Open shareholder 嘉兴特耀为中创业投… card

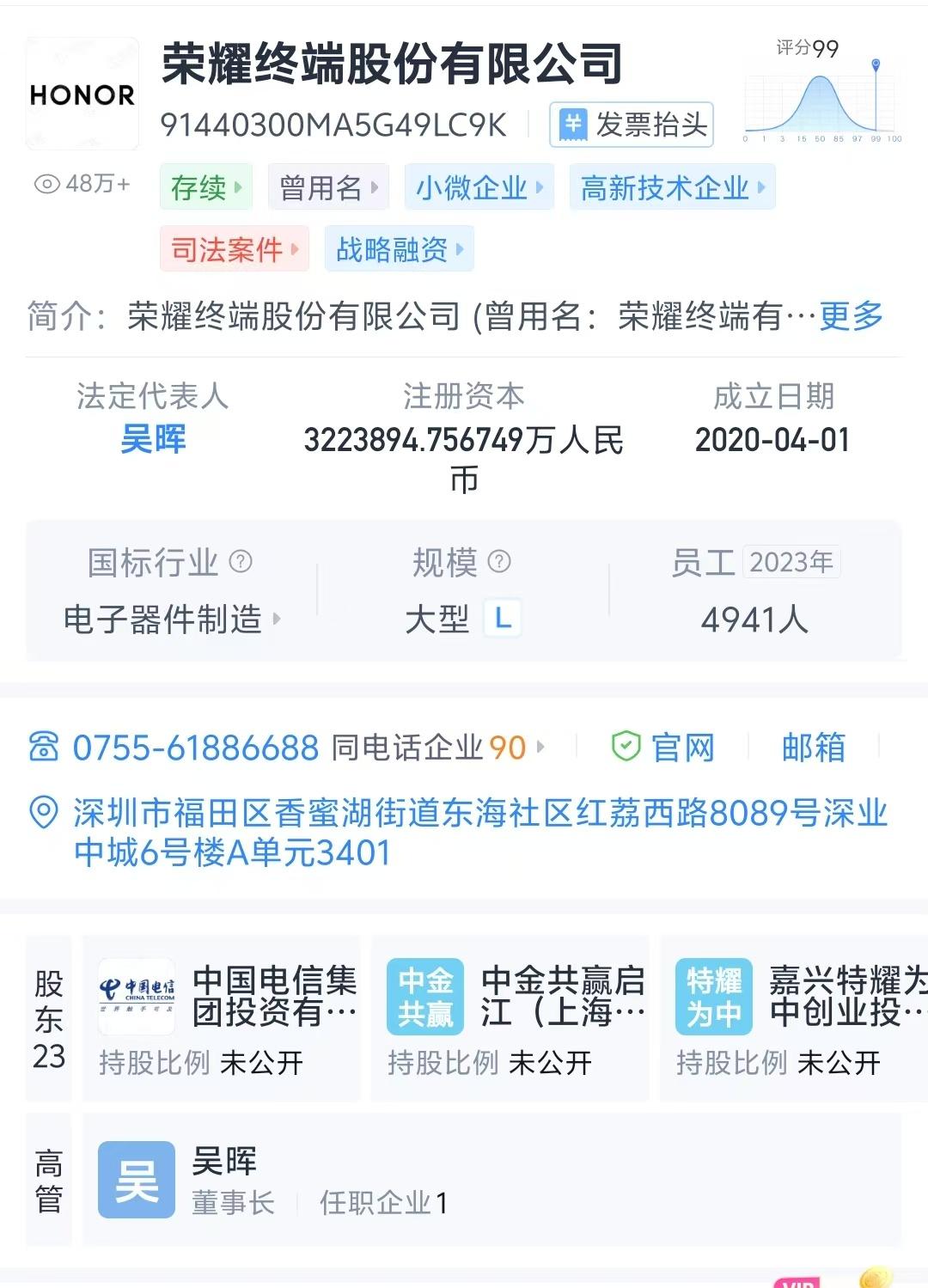coord(795,1018)
